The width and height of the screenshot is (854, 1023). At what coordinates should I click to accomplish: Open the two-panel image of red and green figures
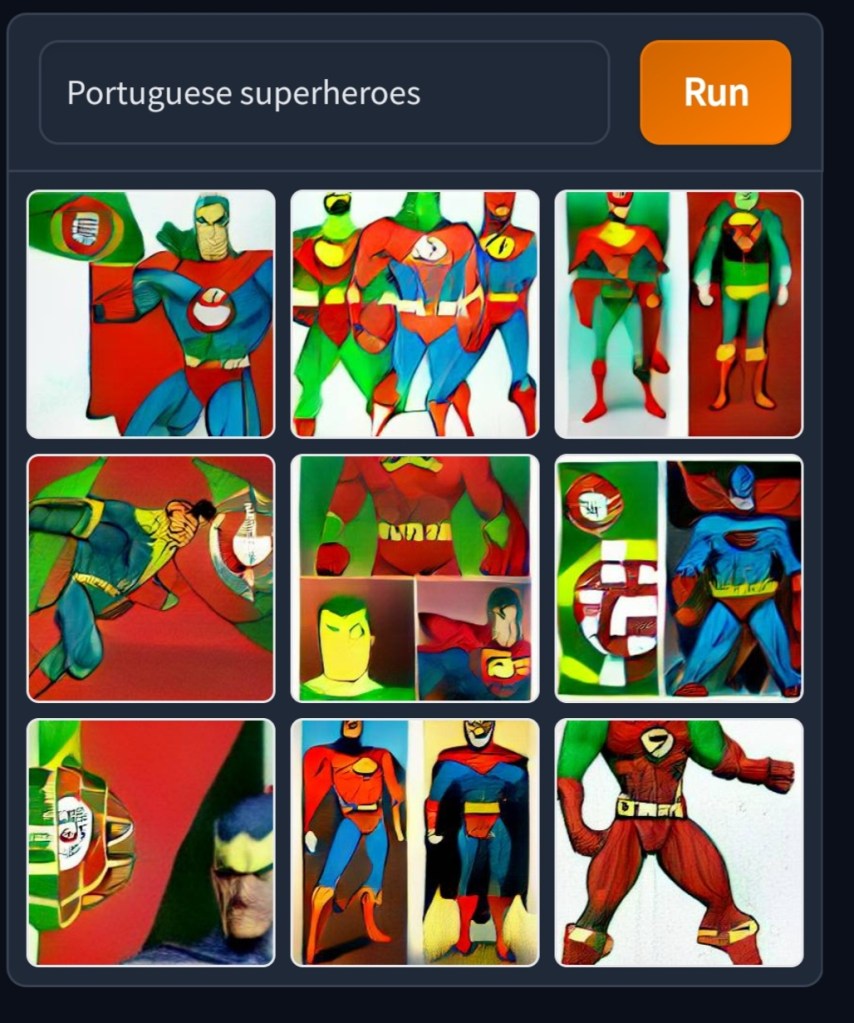pyautogui.click(x=678, y=314)
